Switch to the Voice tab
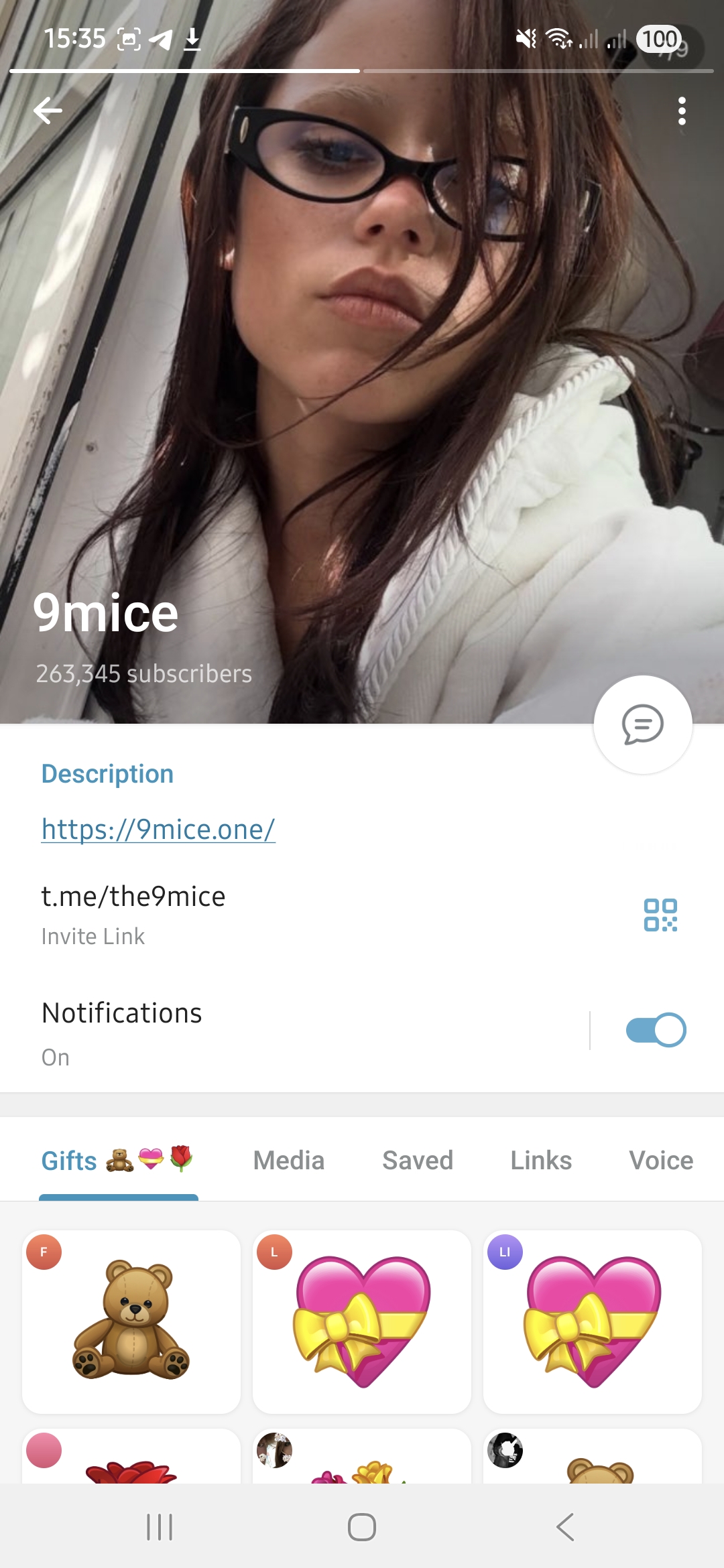The height and width of the screenshot is (1568, 724). pos(660,1161)
